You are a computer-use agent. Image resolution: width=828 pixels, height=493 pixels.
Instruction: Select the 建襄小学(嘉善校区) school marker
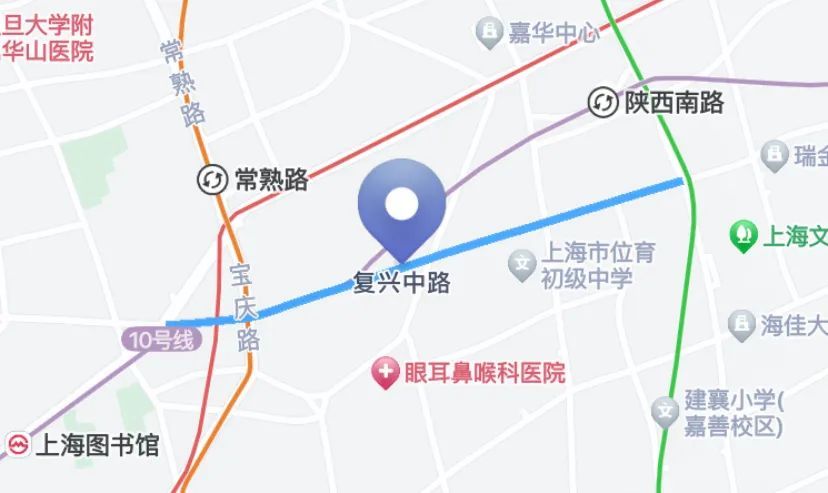(x=665, y=412)
